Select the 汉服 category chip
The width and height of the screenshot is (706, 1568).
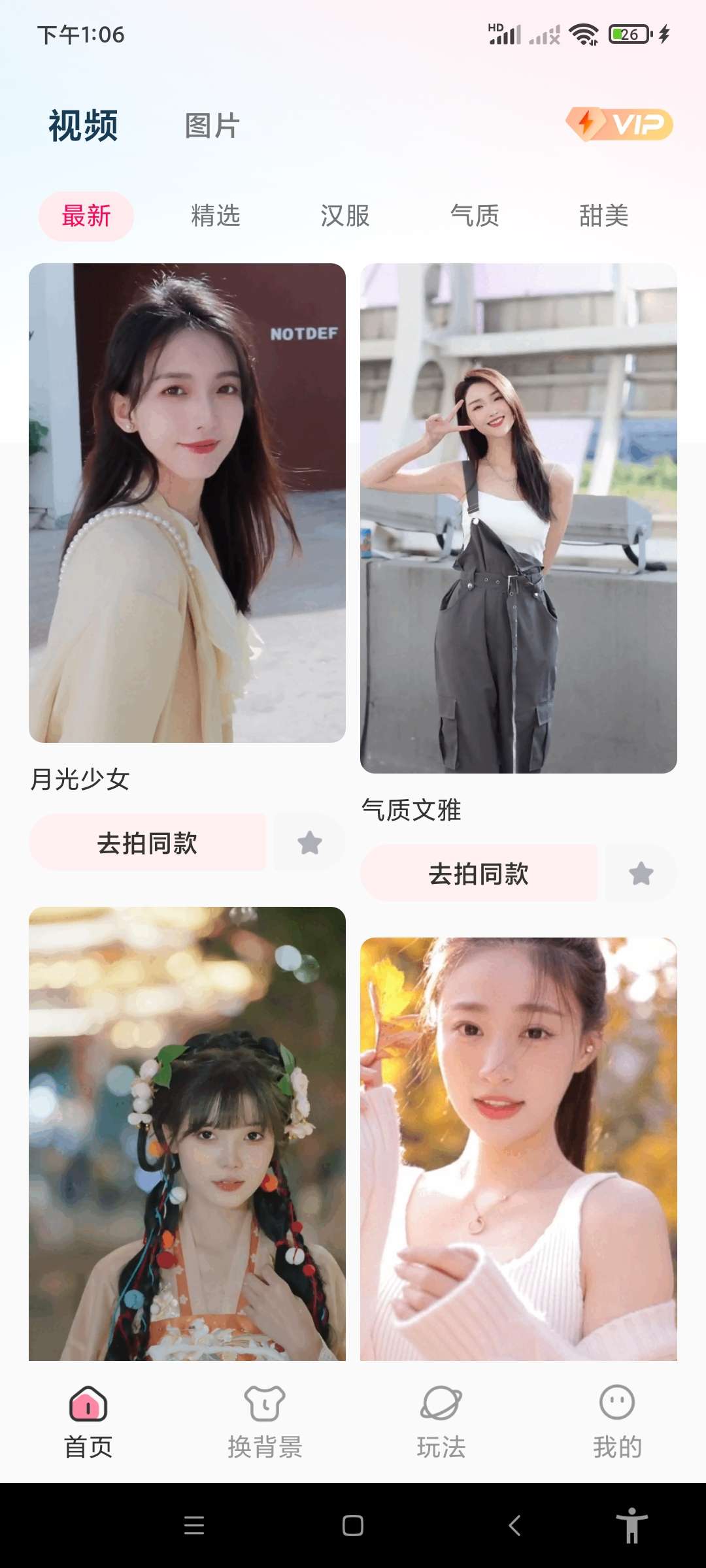pyautogui.click(x=345, y=216)
